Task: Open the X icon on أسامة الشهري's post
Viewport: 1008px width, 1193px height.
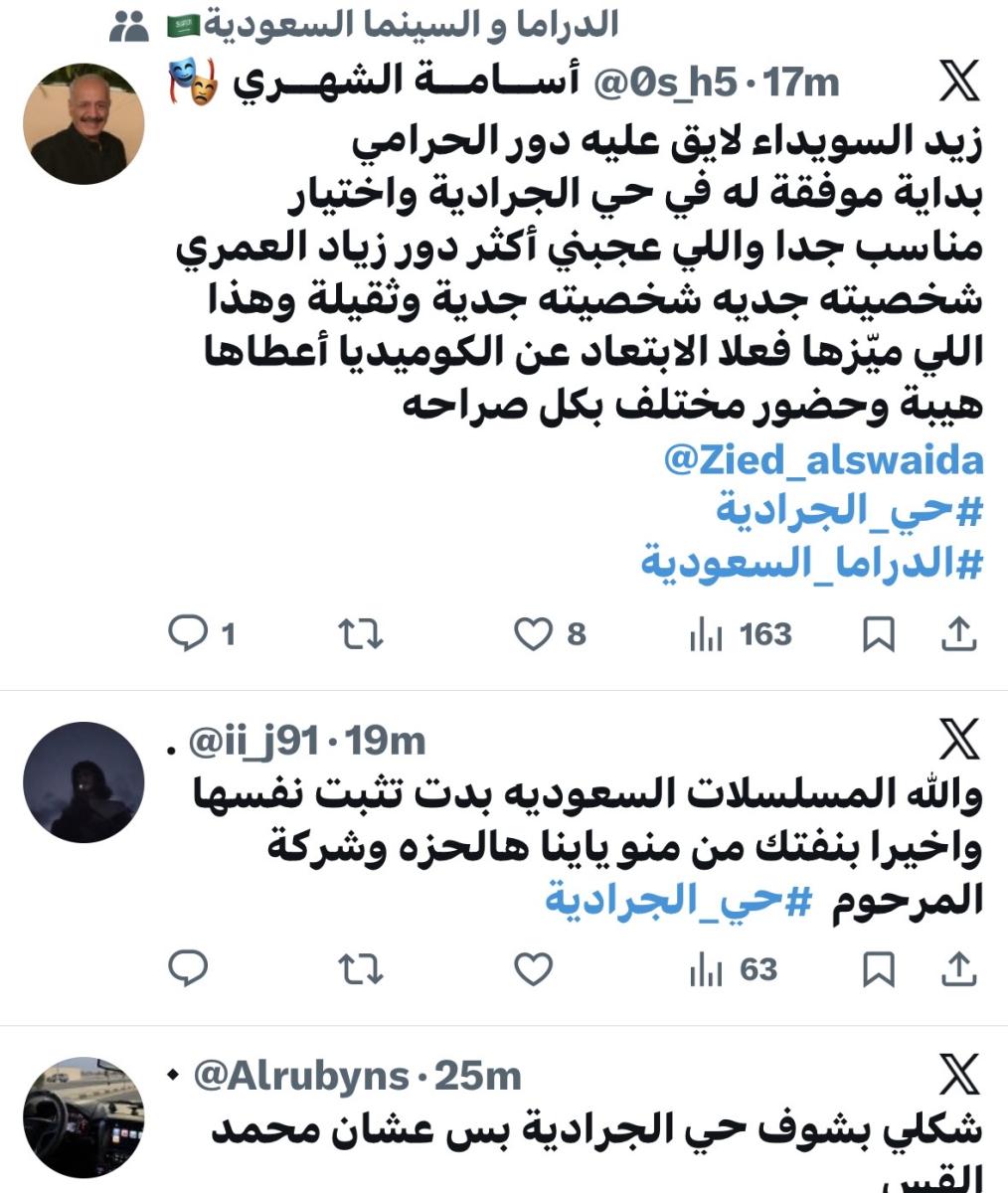Action: 958,83
